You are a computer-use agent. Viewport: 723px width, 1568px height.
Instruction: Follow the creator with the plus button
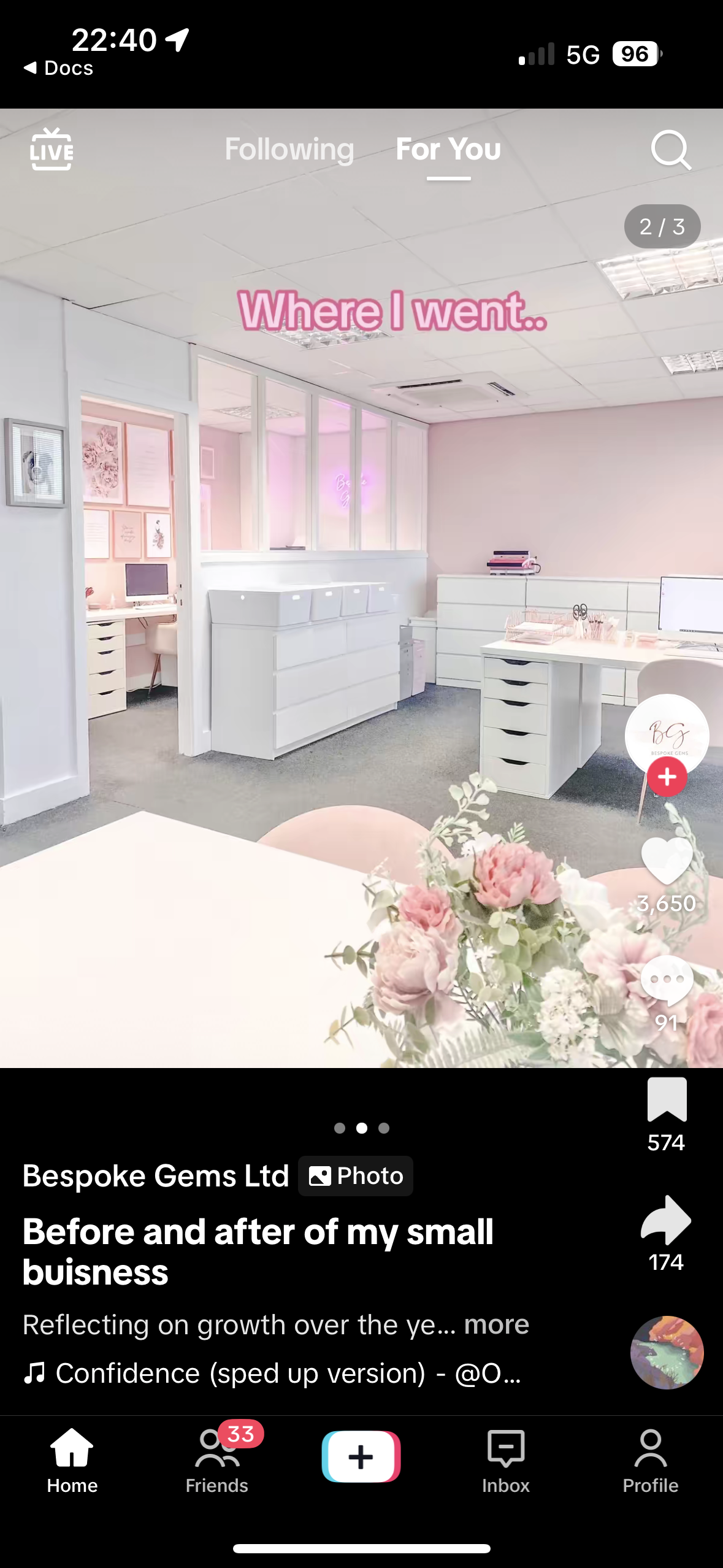(x=667, y=777)
